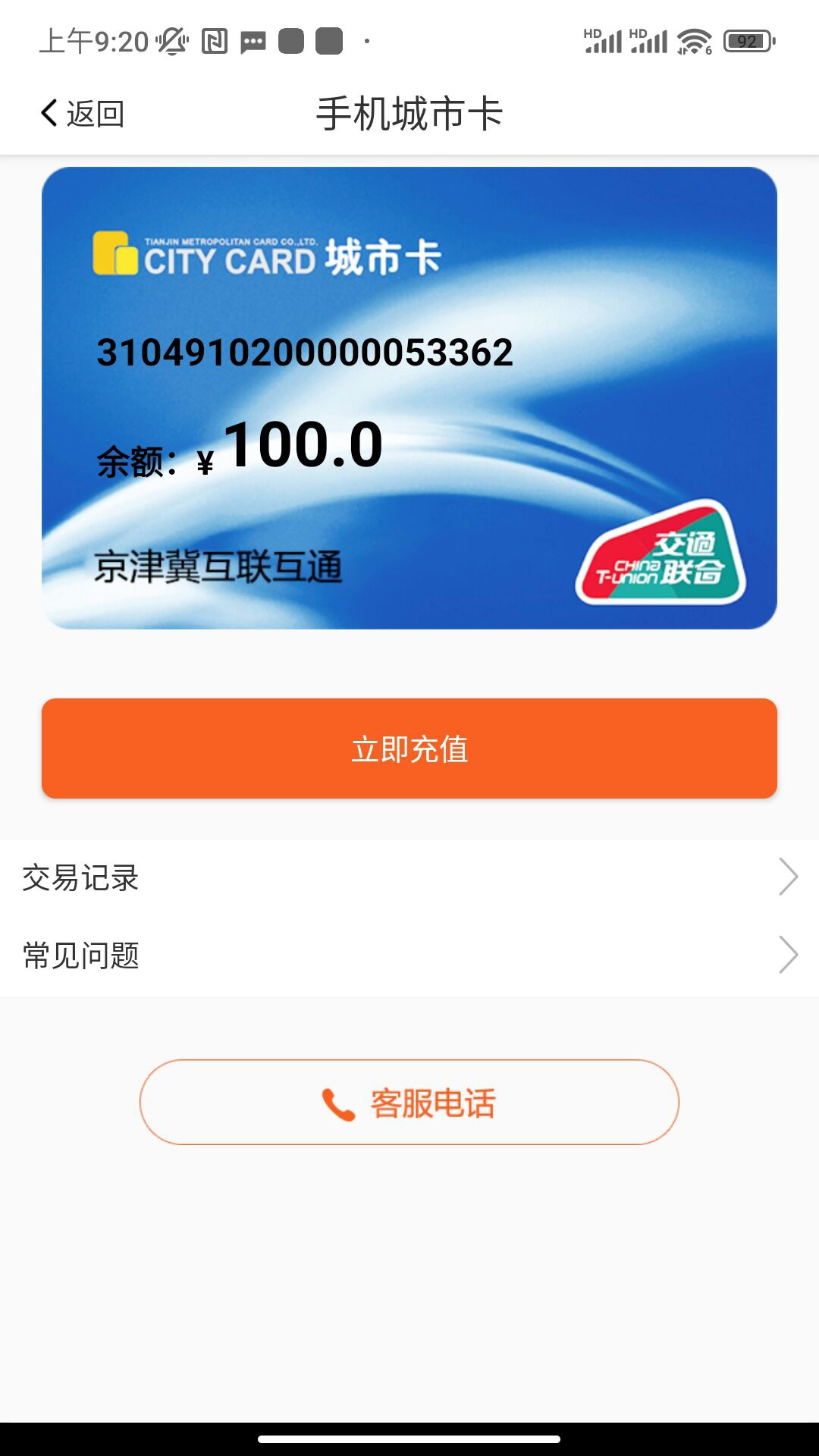
Task: Tap the back arrow beside 返回
Action: [49, 112]
